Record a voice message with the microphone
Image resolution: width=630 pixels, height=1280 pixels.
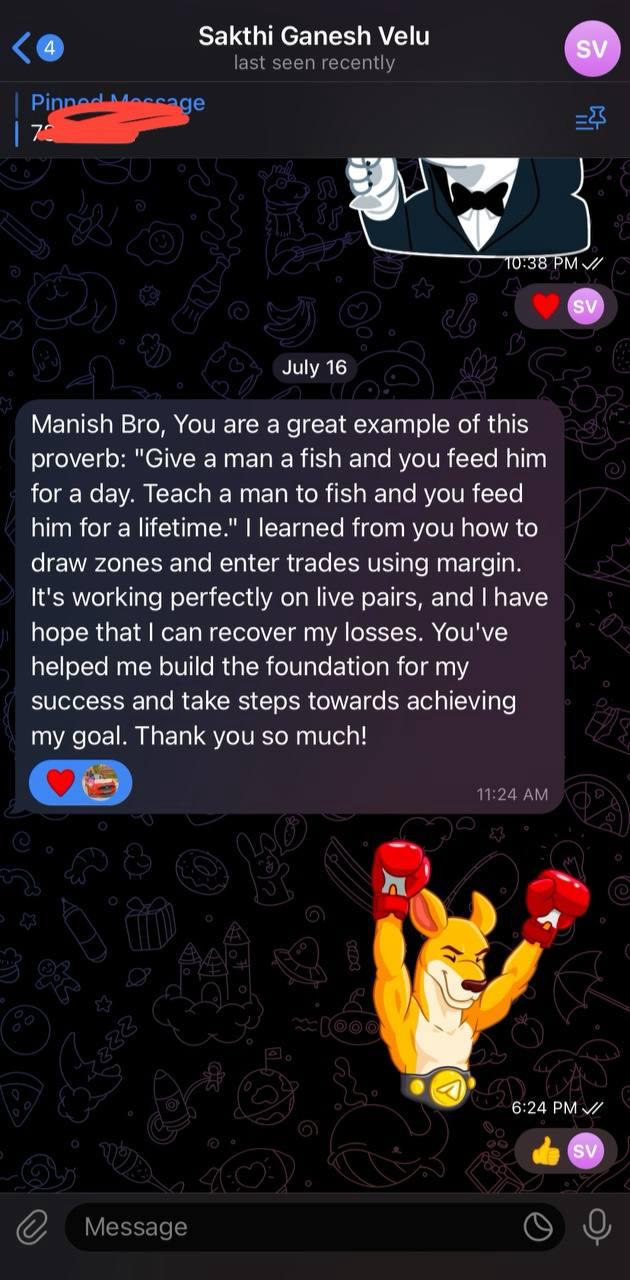click(598, 1227)
